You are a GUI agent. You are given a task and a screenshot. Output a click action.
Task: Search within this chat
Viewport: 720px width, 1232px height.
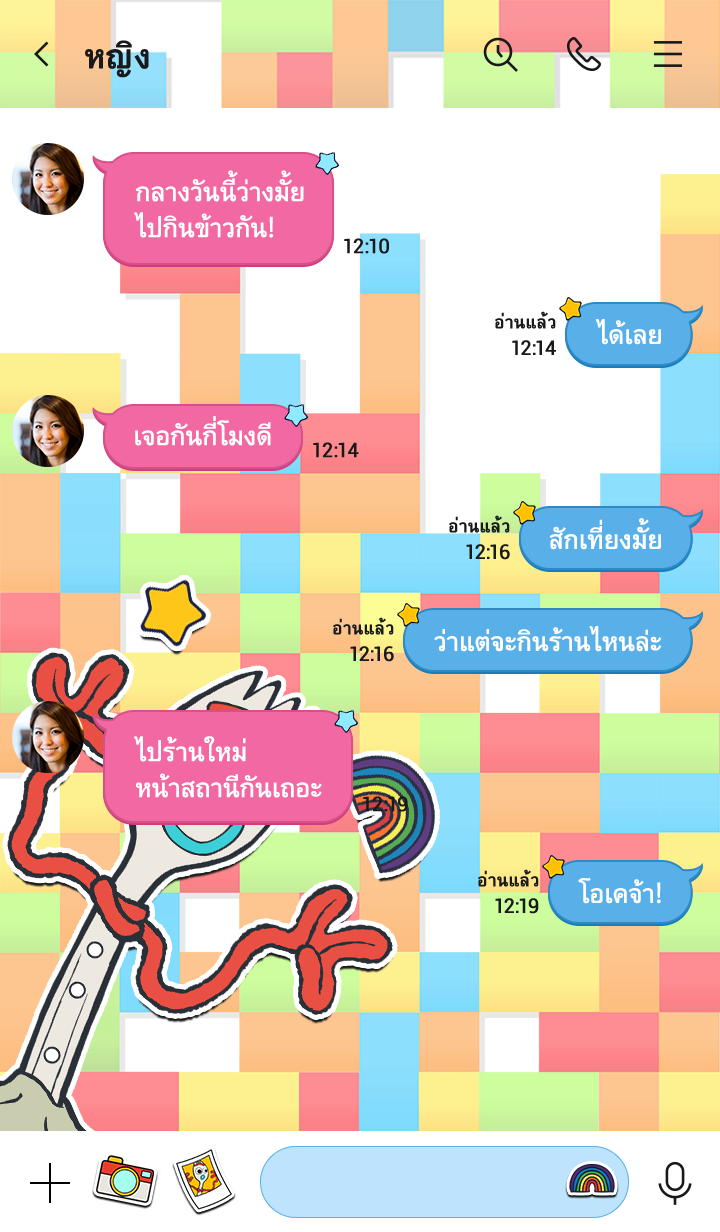(500, 55)
